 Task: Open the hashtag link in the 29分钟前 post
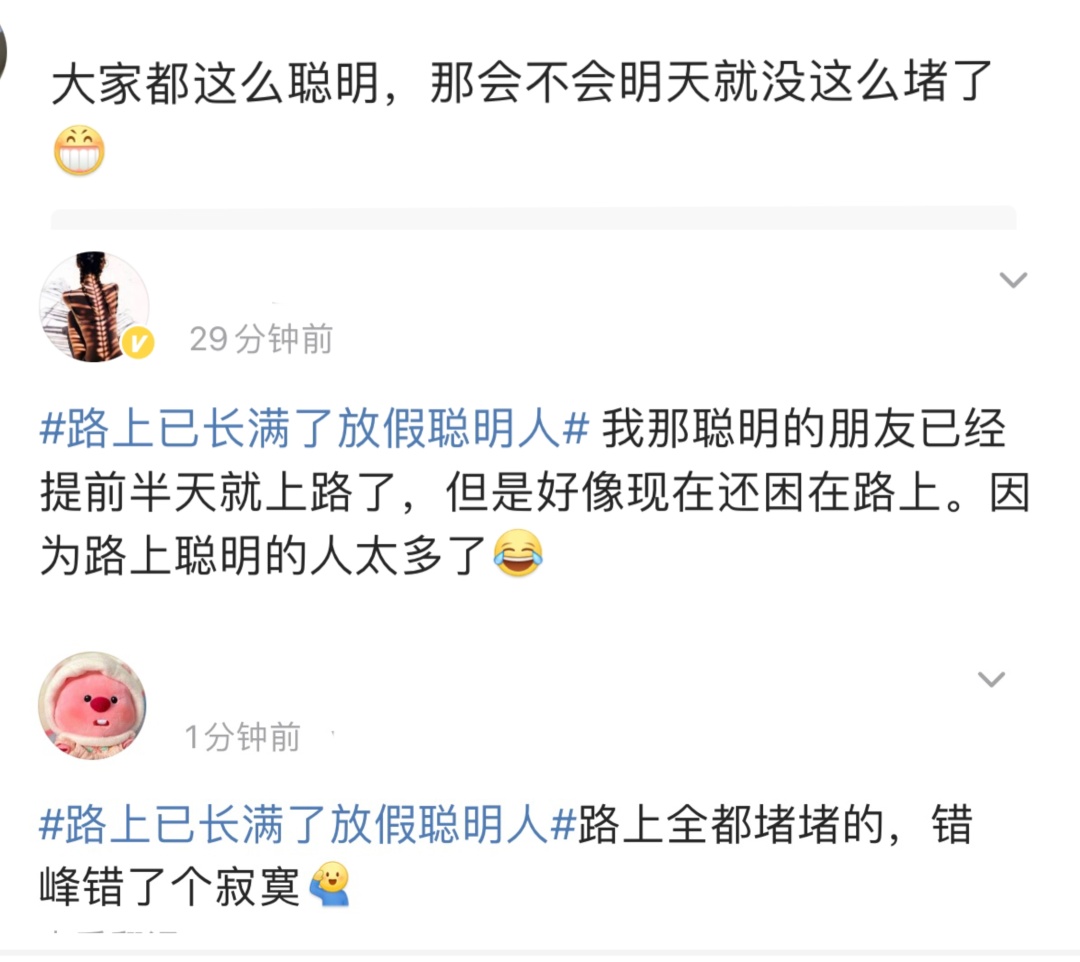[315, 428]
